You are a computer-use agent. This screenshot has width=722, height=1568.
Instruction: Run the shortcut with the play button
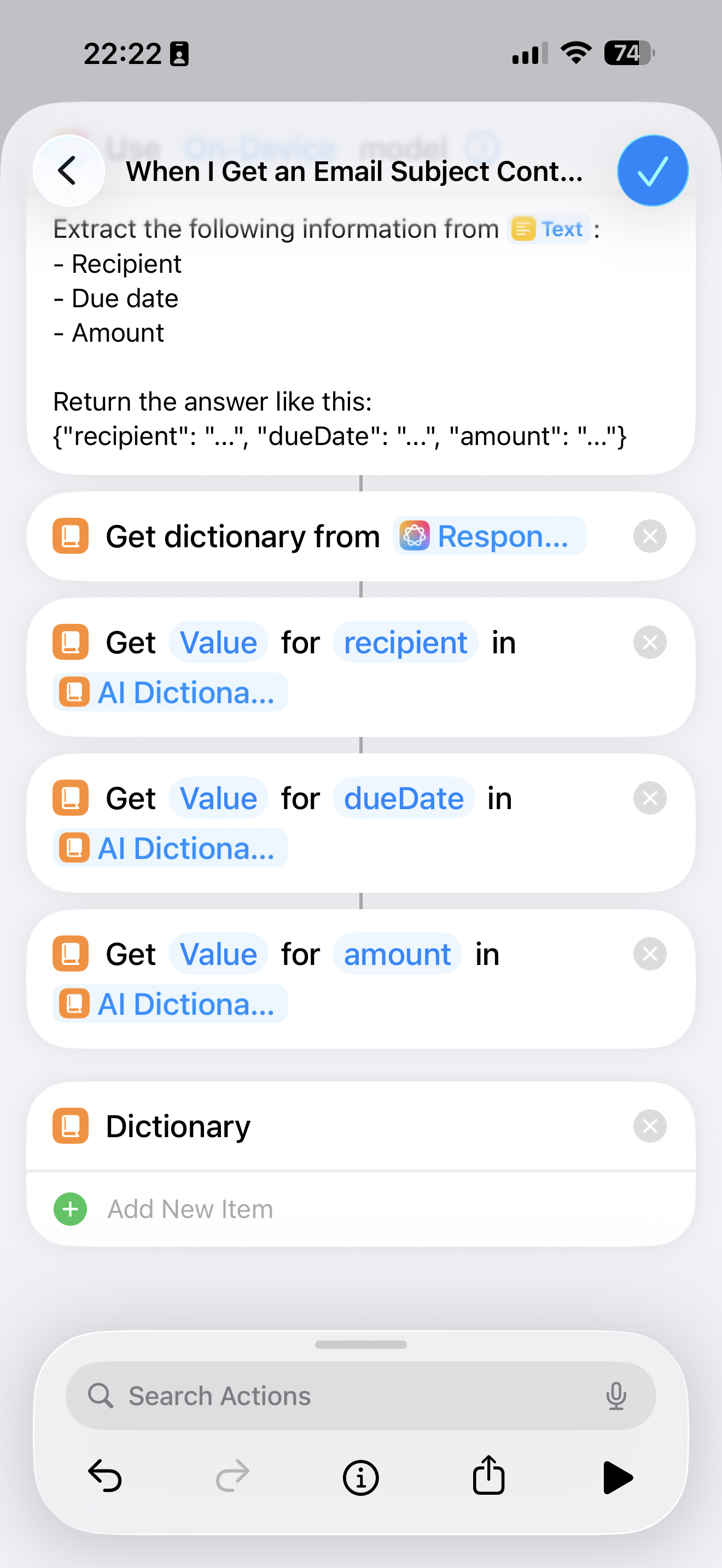pyautogui.click(x=616, y=1477)
